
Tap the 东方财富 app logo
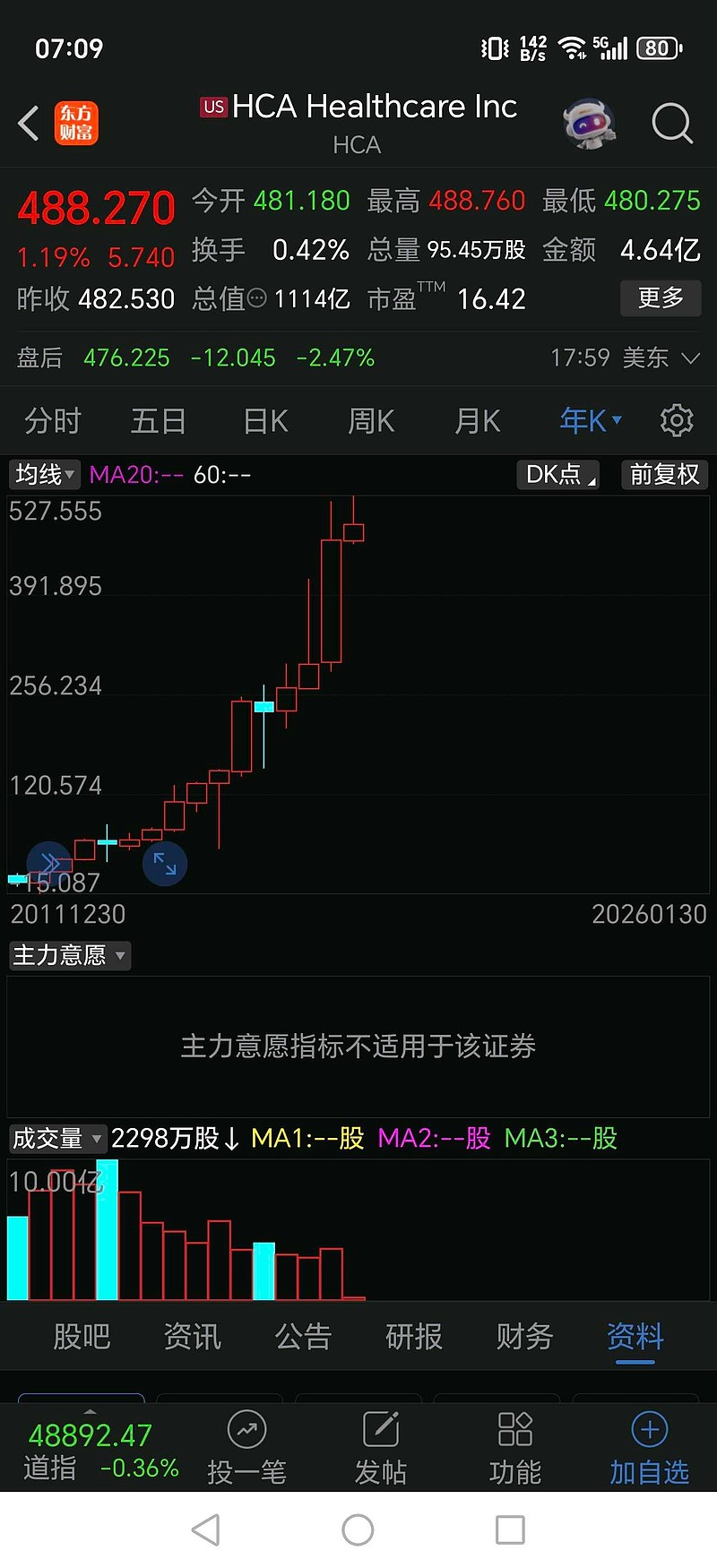pos(76,118)
